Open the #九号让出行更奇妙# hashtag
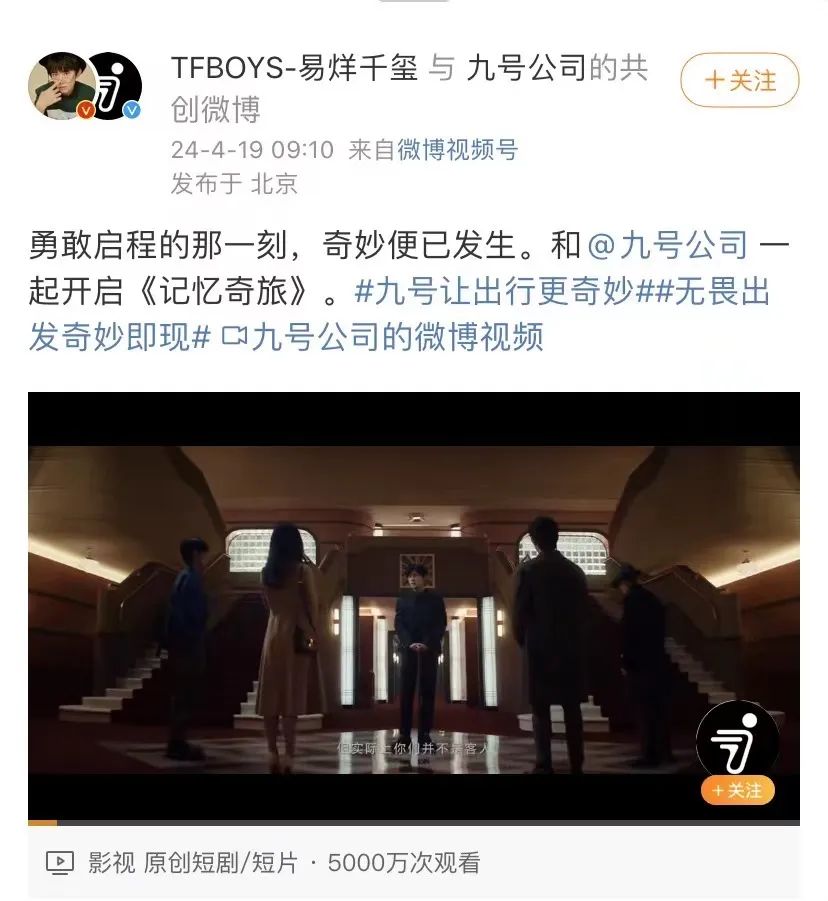Viewport: 828px width, 901px height. pyautogui.click(x=495, y=292)
